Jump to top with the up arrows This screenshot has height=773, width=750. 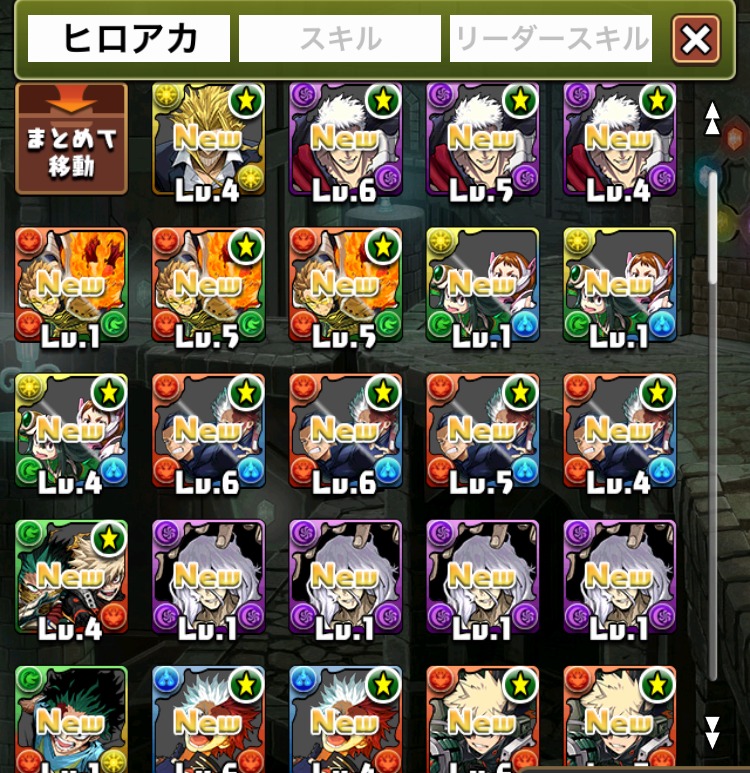[x=712, y=118]
